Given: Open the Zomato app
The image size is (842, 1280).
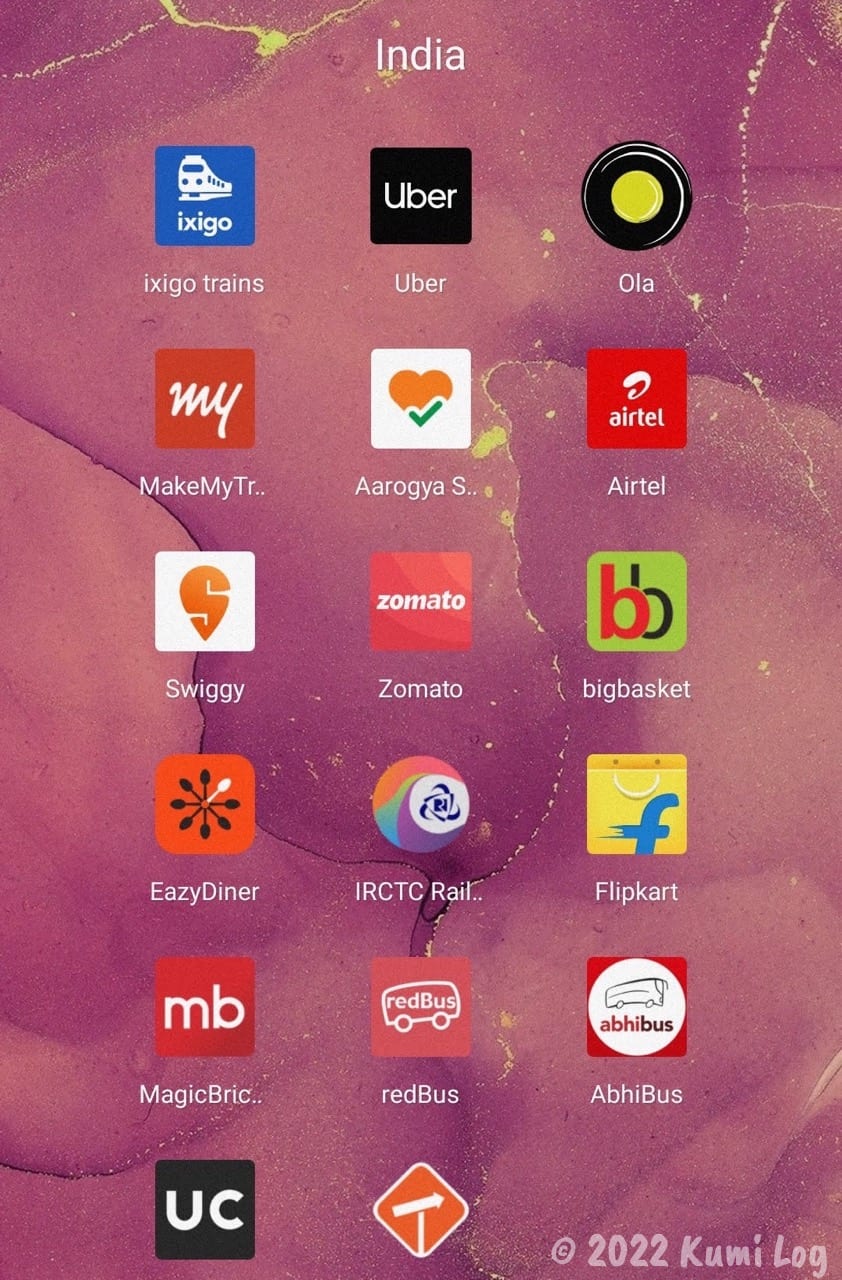Looking at the screenshot, I should pos(420,601).
